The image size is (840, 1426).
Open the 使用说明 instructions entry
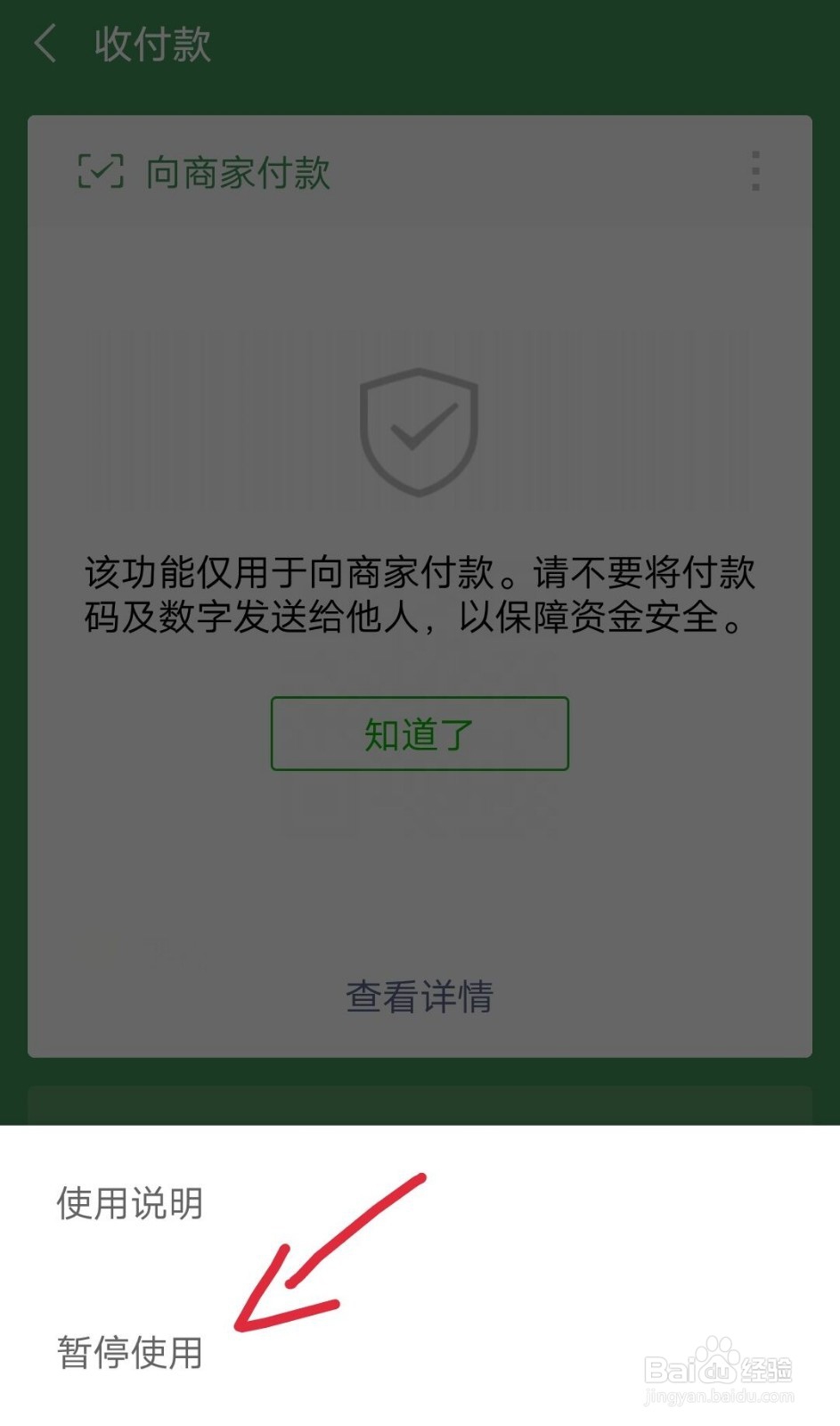[129, 1203]
